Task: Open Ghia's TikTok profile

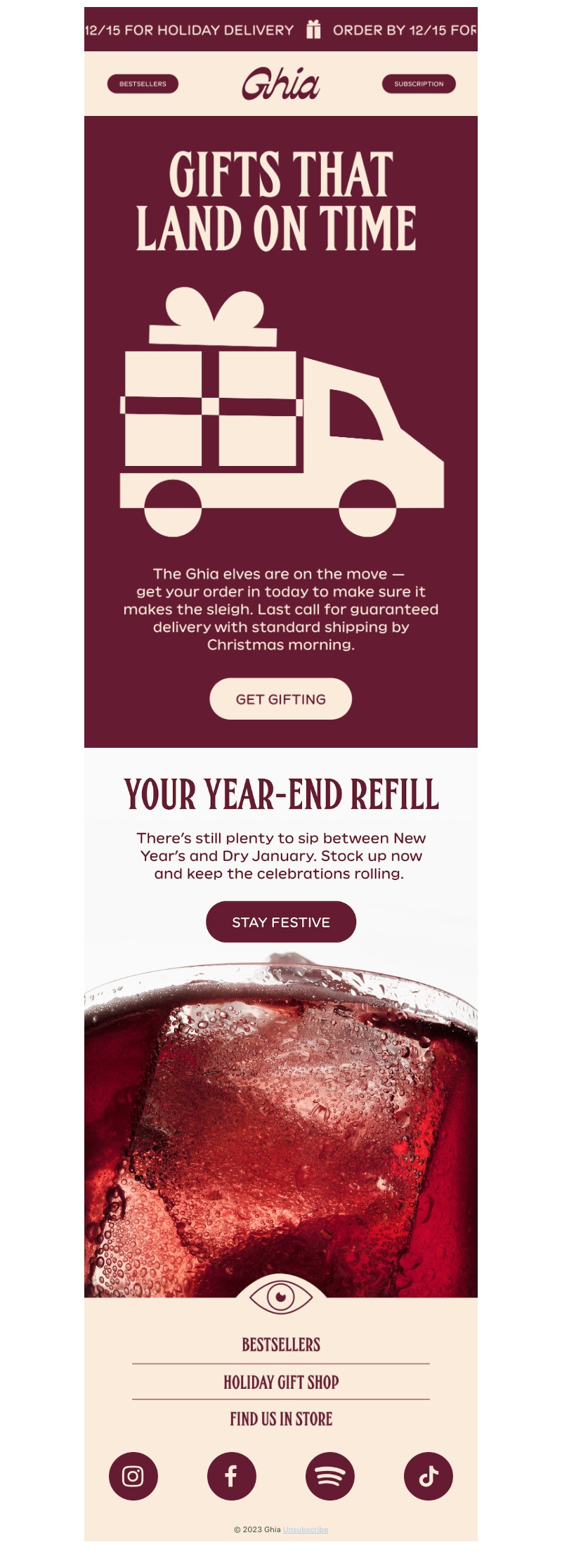Action: click(428, 1476)
